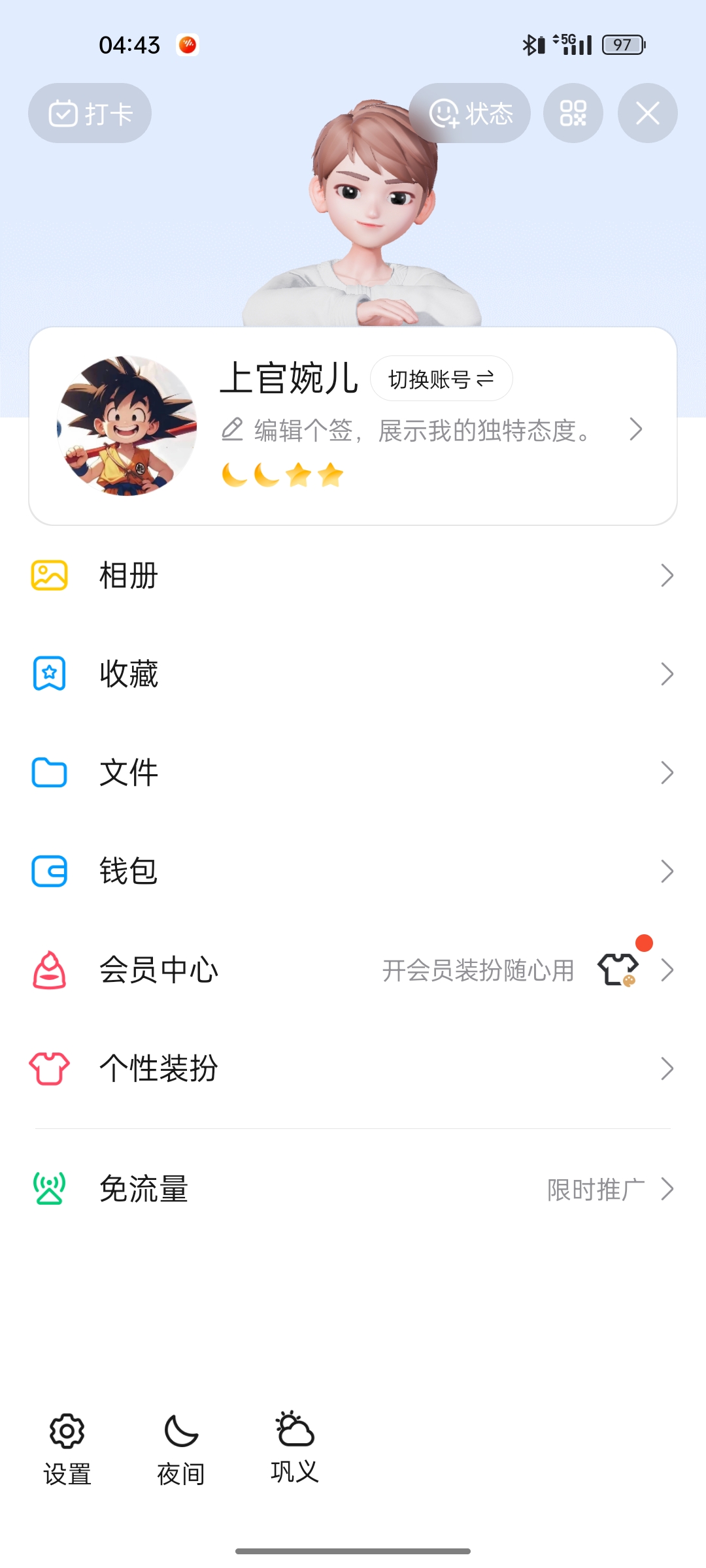Open 相册 album

[353, 576]
